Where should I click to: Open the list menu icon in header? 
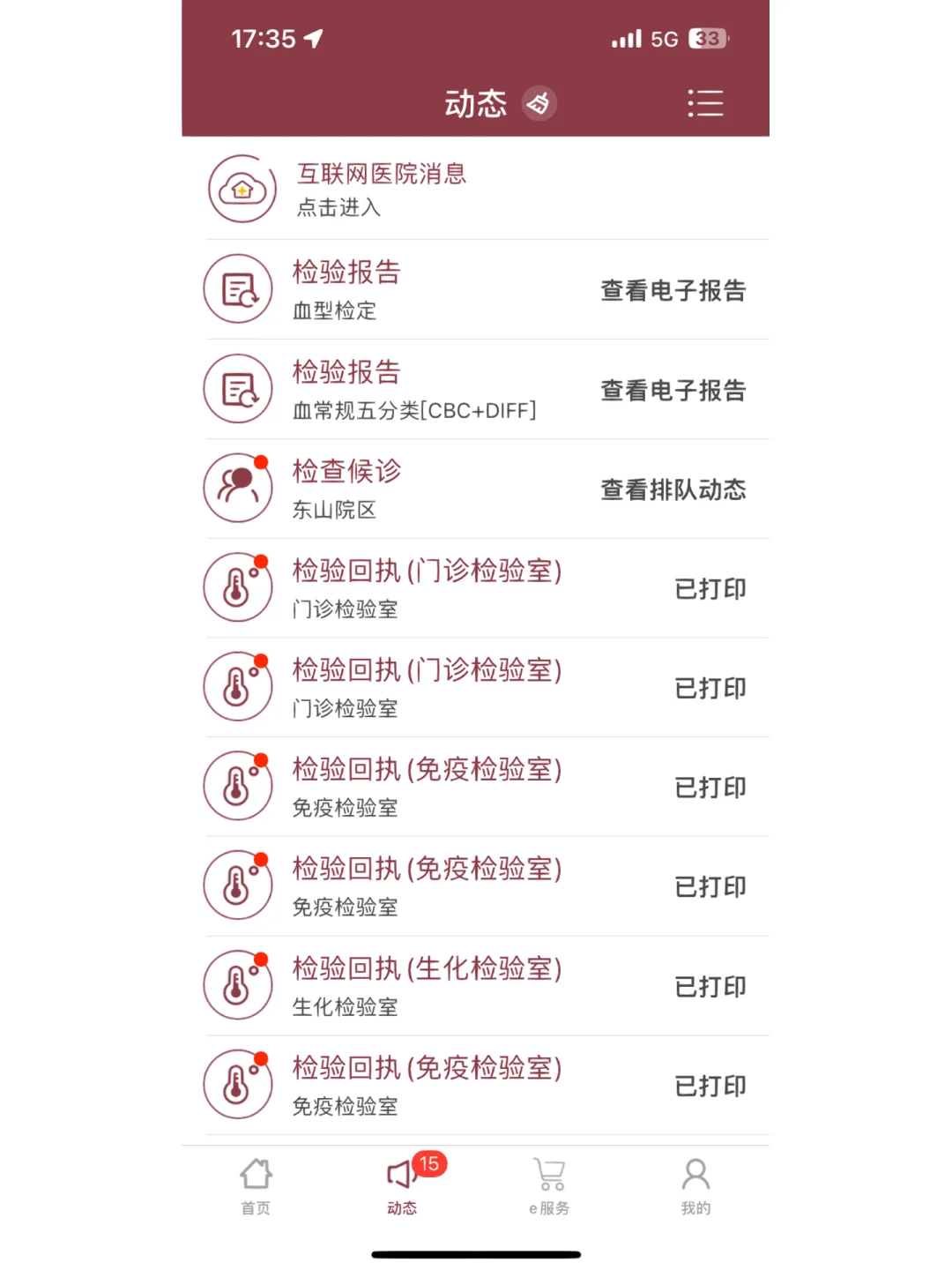pyautogui.click(x=705, y=104)
